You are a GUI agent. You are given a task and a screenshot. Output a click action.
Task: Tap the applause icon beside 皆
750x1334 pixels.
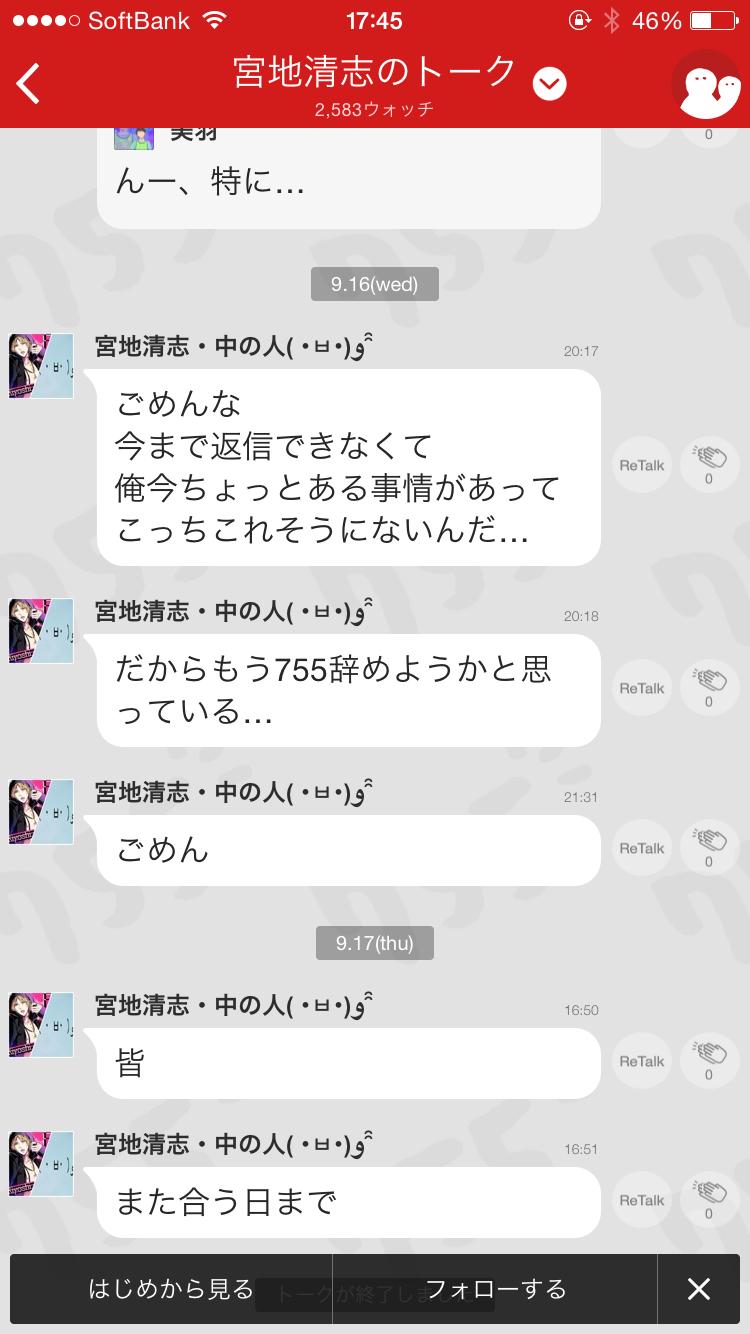point(709,1060)
